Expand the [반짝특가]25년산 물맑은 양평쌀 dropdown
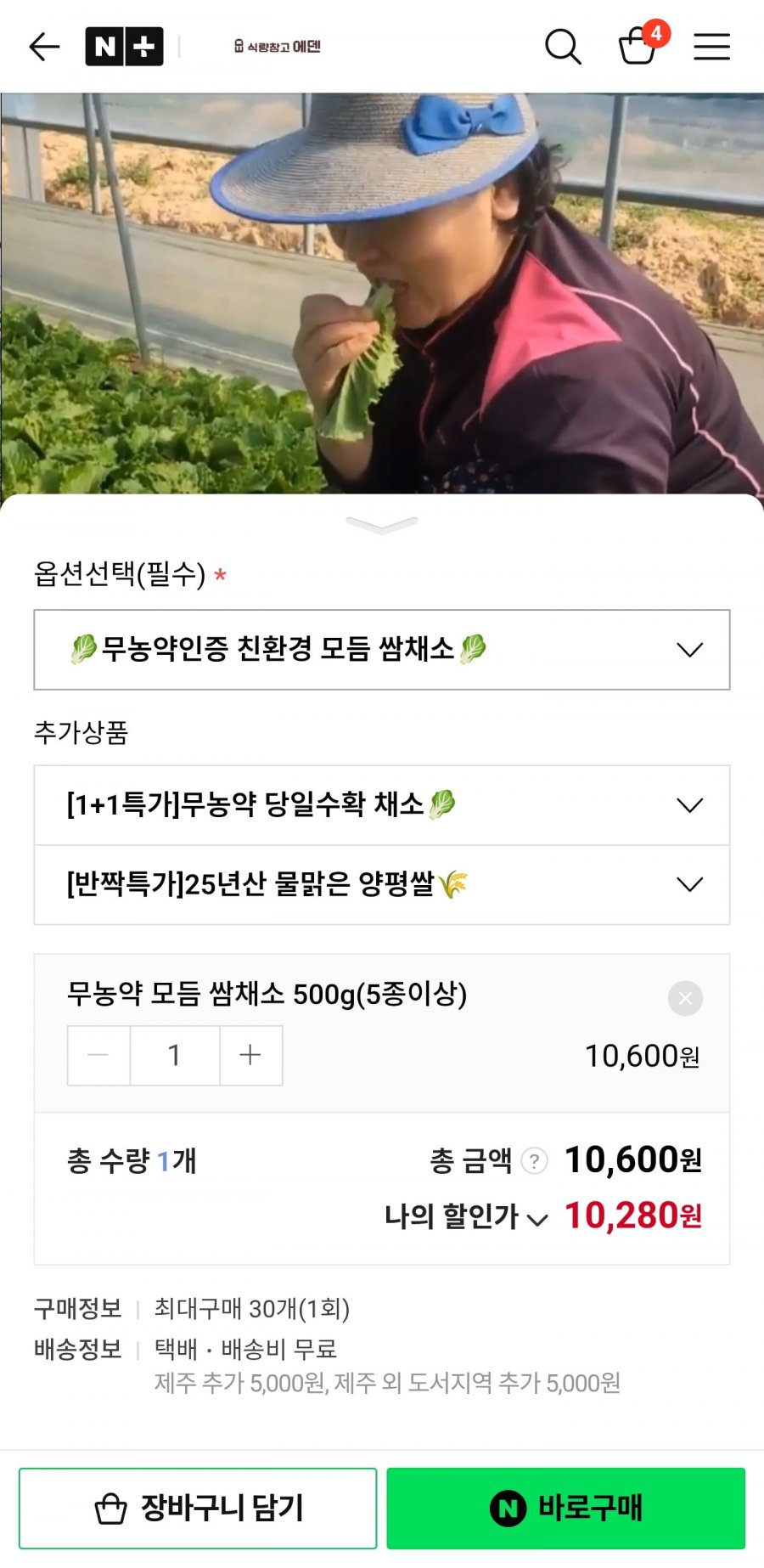 click(381, 884)
